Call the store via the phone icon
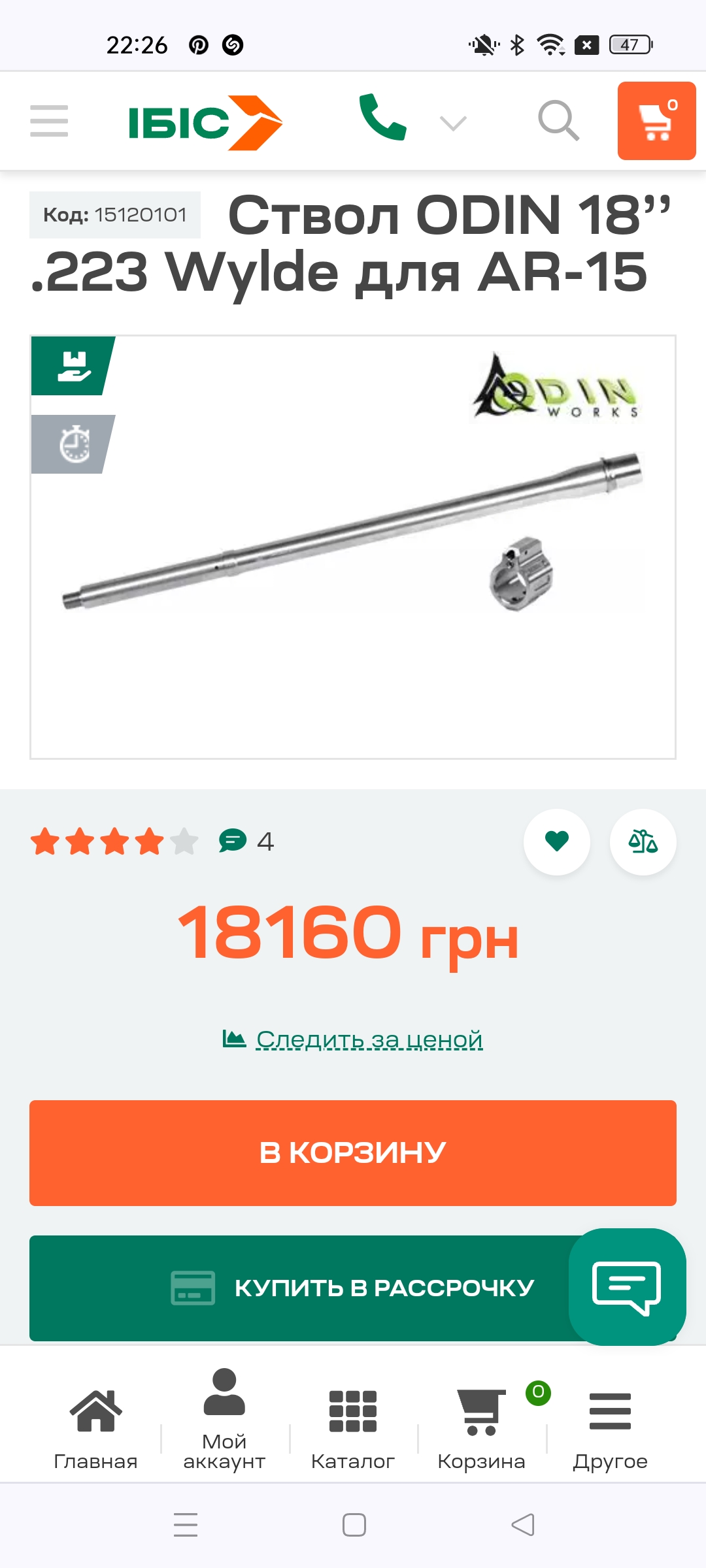Screen dimensions: 706x1568 tap(382, 118)
